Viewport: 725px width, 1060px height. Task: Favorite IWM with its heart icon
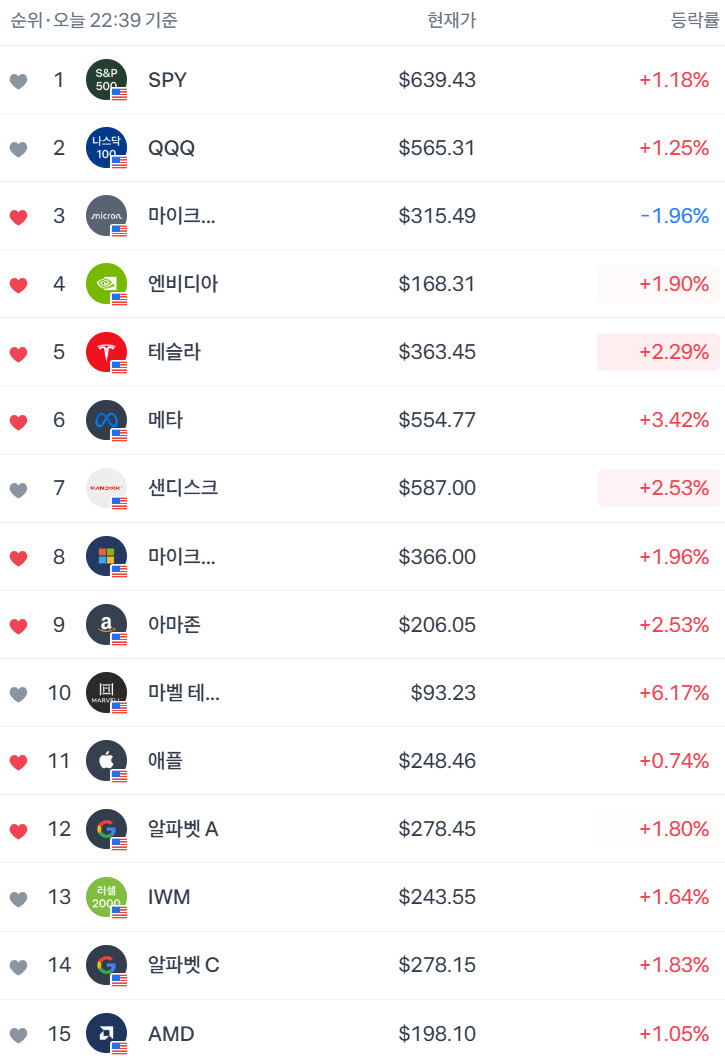coord(18,898)
